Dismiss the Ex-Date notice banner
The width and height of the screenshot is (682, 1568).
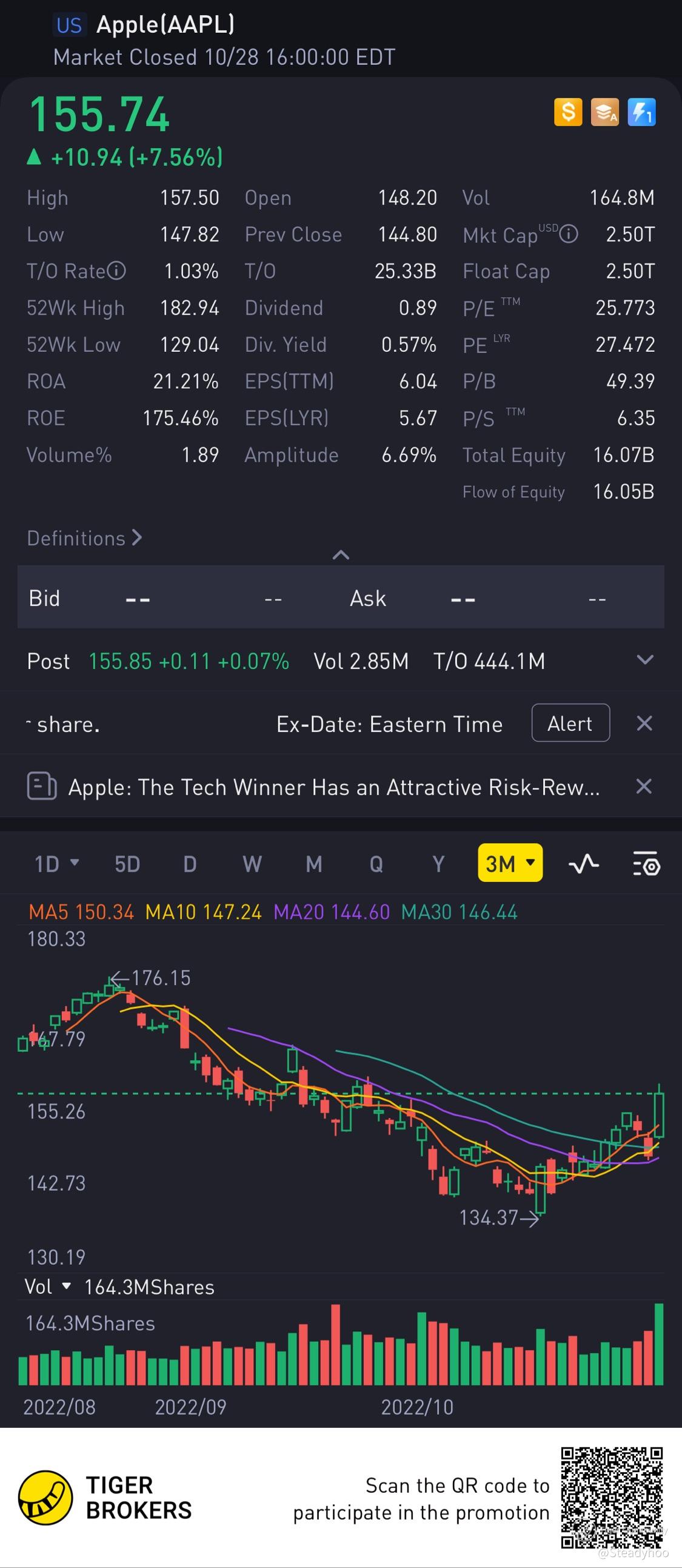tap(644, 723)
